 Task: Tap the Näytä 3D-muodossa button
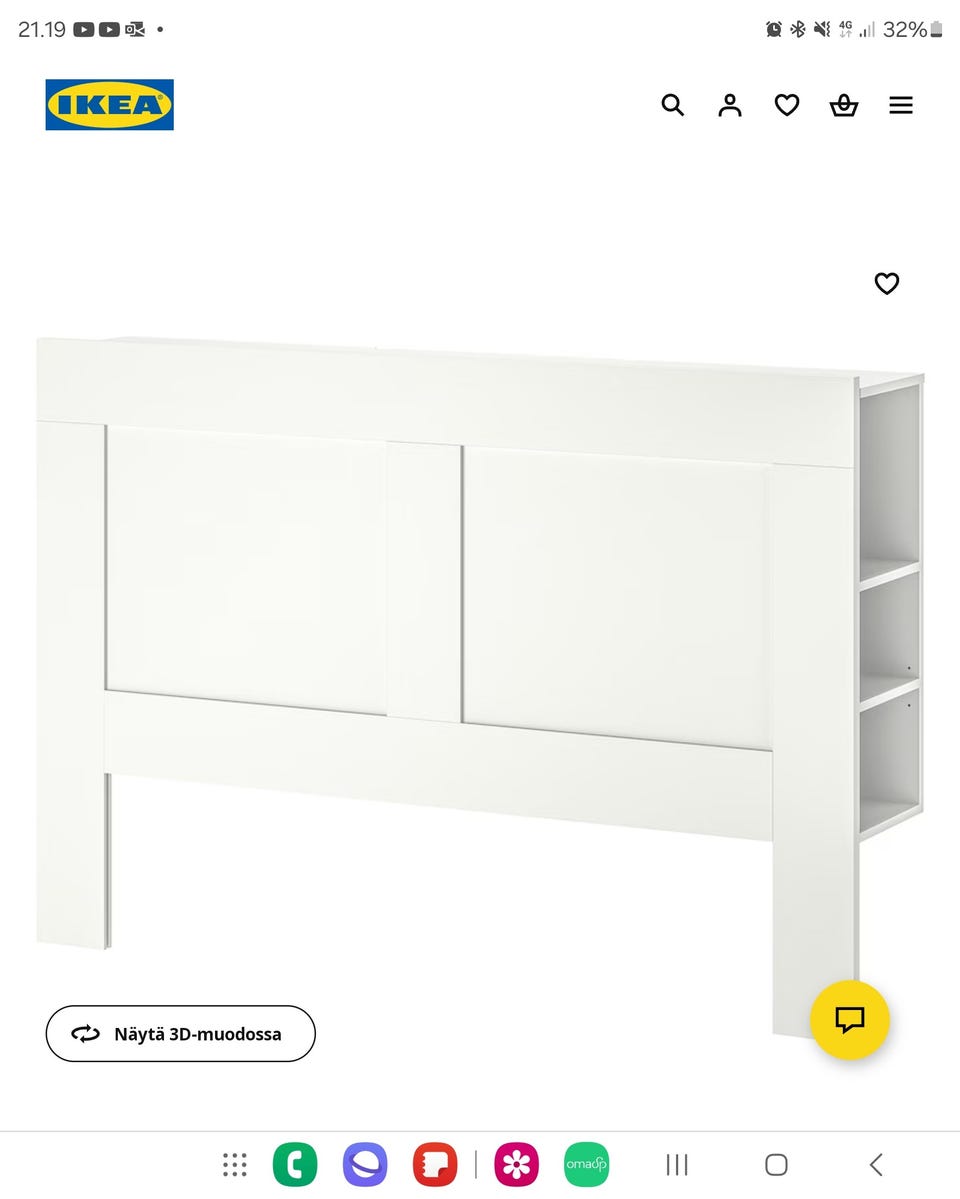pyautogui.click(x=181, y=1033)
